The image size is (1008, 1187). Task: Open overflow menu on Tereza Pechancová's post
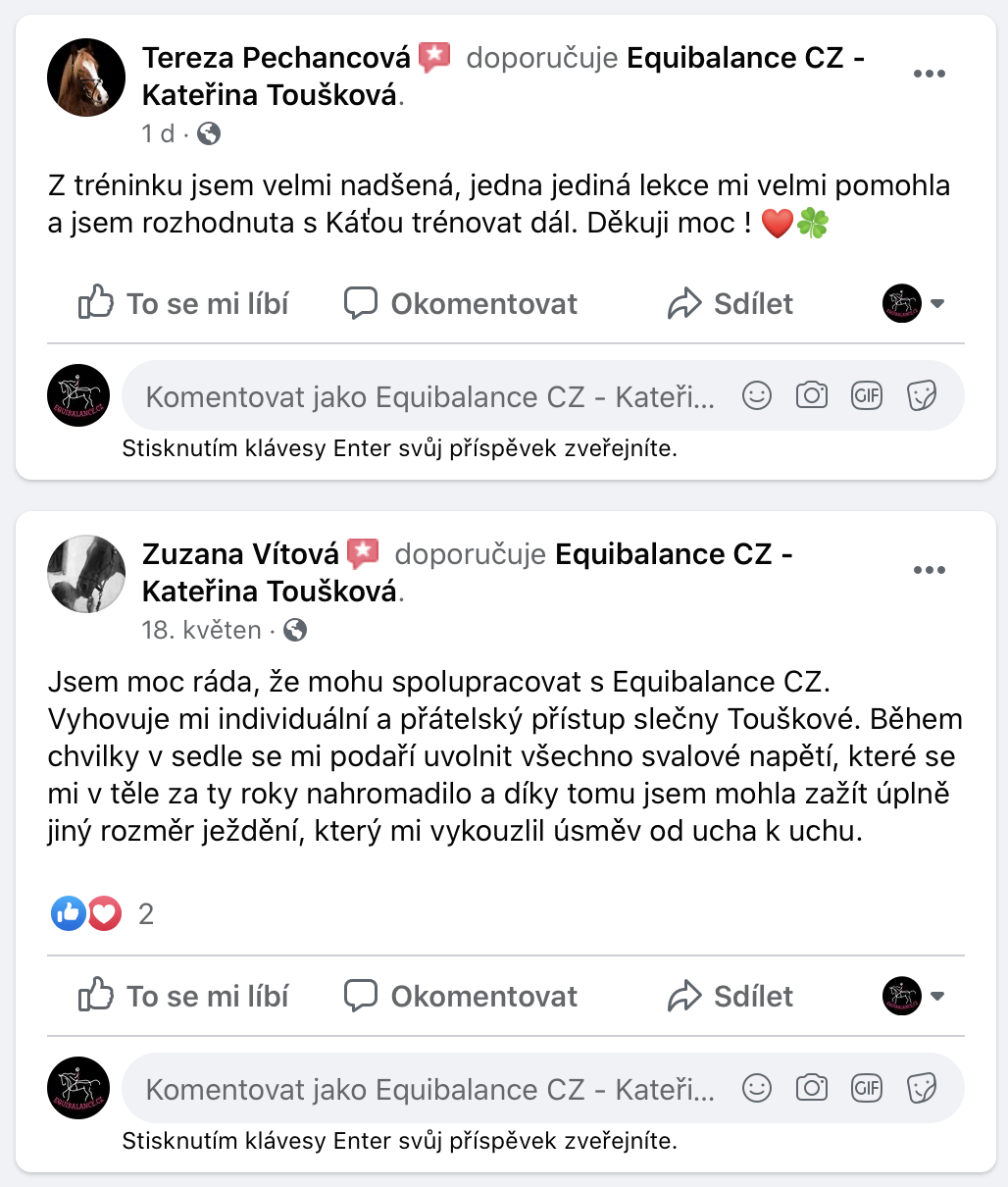pyautogui.click(x=929, y=75)
